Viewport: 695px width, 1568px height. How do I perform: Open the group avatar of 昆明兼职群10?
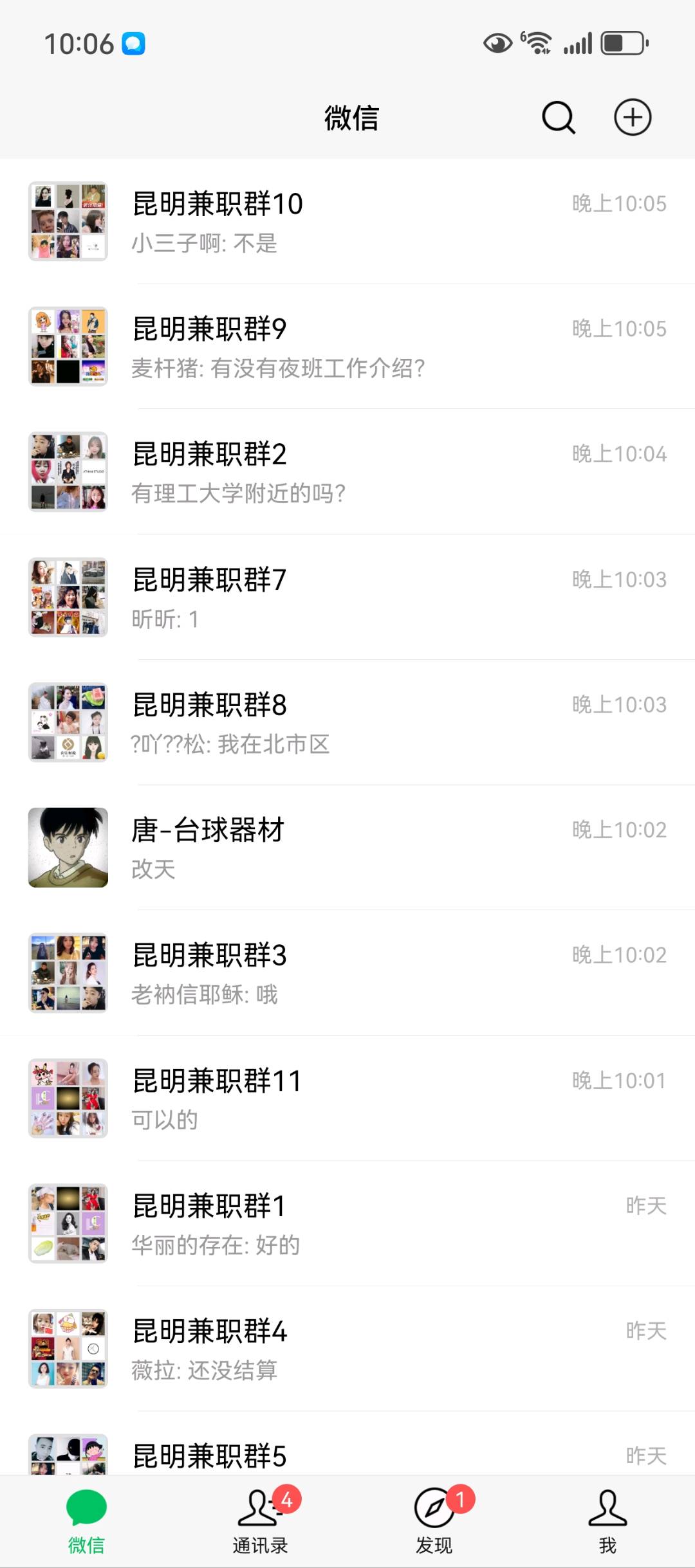pyautogui.click(x=68, y=221)
